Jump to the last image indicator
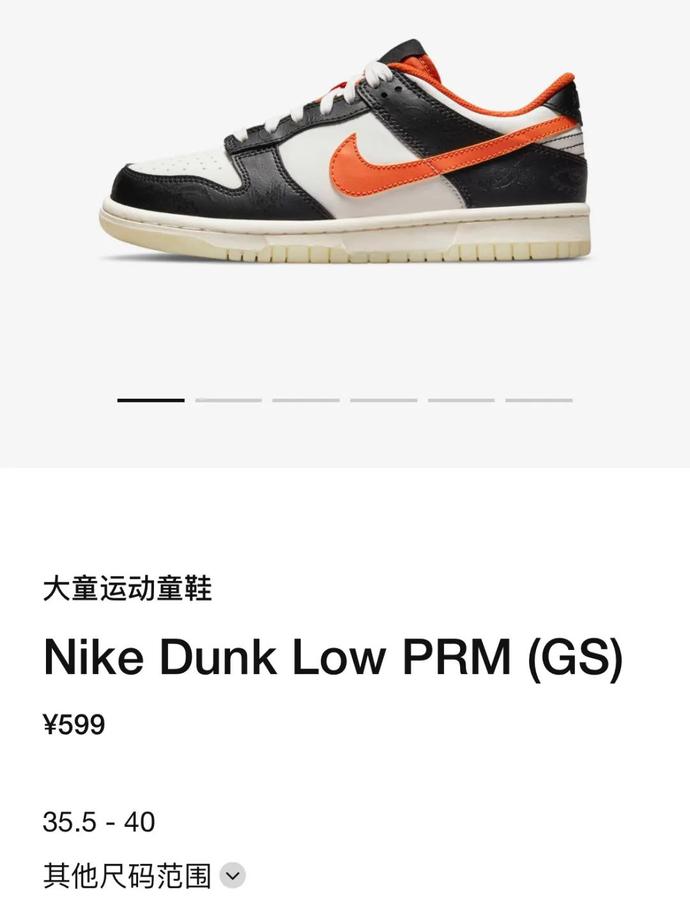690x910 pixels. [x=538, y=400]
